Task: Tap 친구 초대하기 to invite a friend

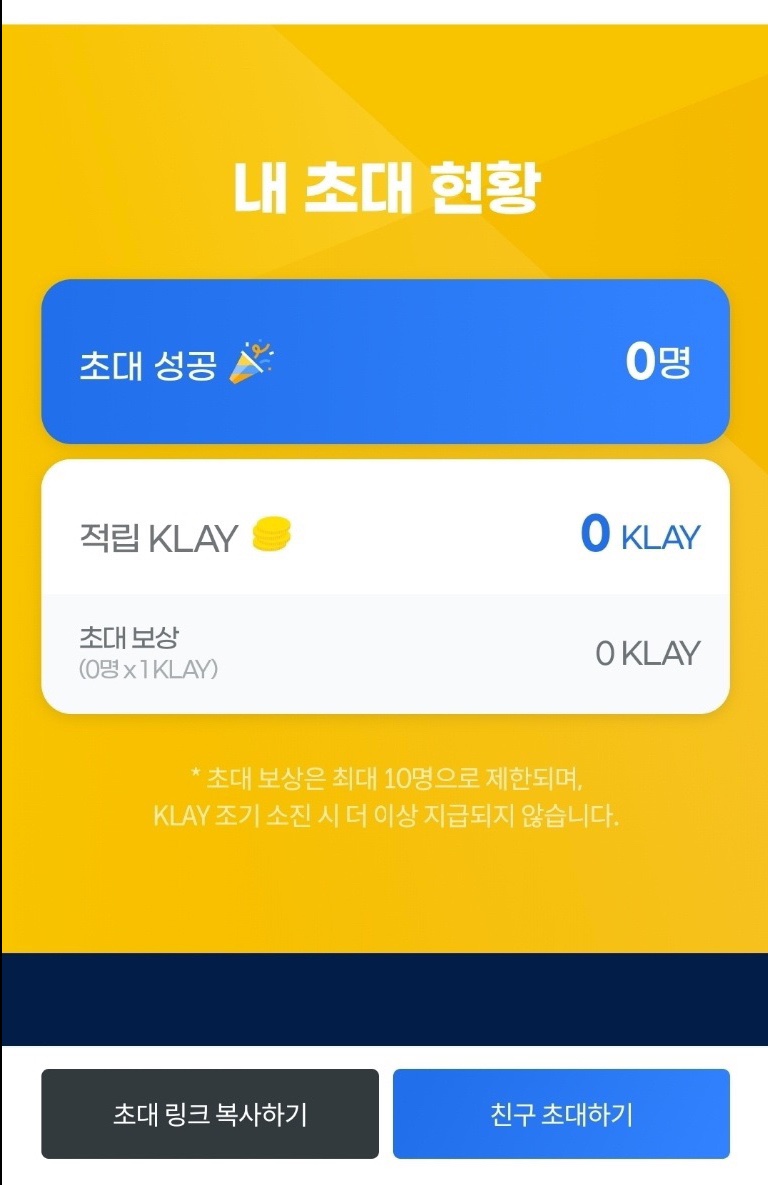Action: click(561, 1114)
